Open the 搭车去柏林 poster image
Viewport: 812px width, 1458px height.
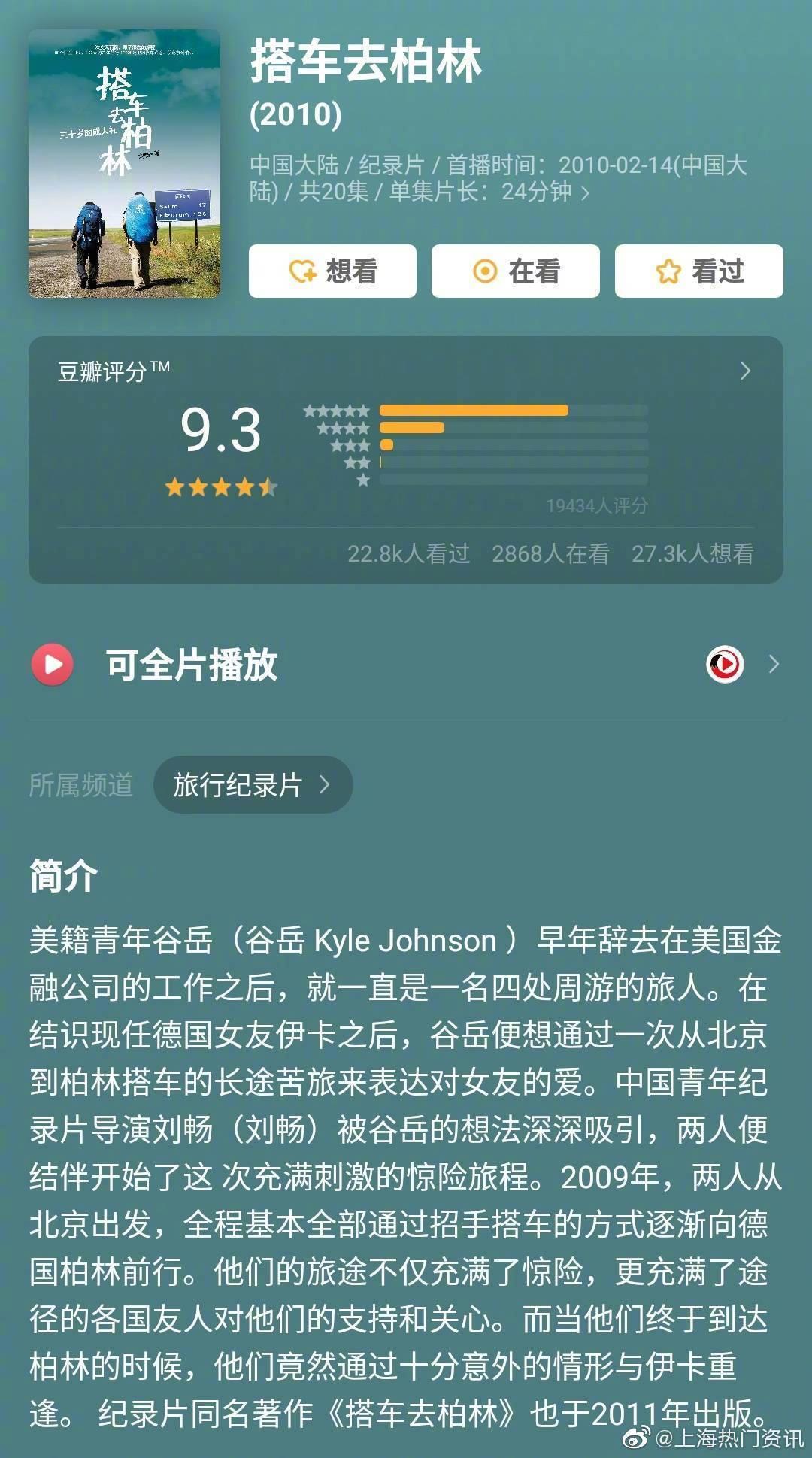point(124,163)
